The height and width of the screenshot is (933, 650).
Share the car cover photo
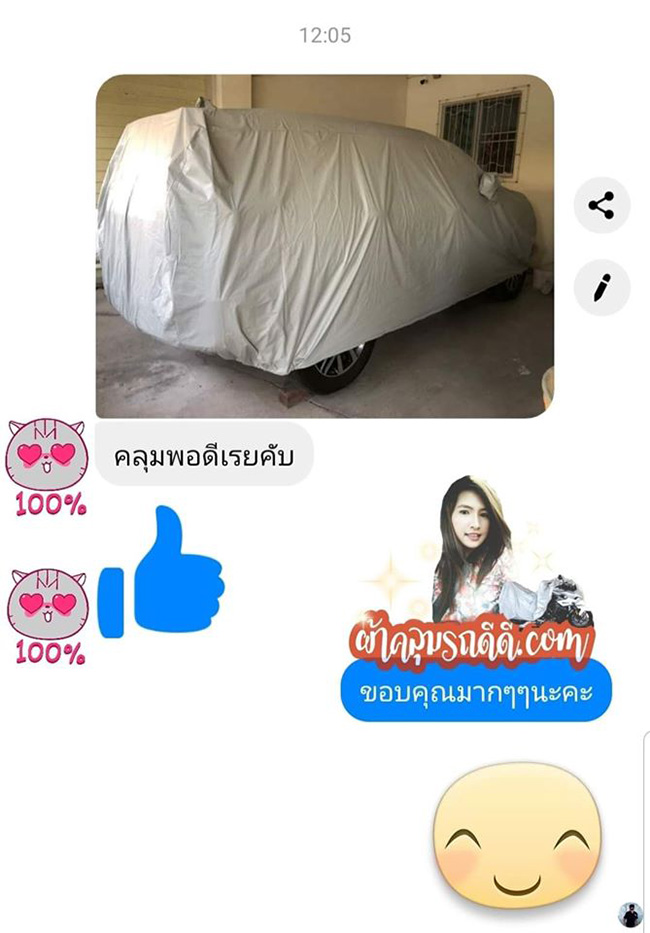click(x=601, y=207)
